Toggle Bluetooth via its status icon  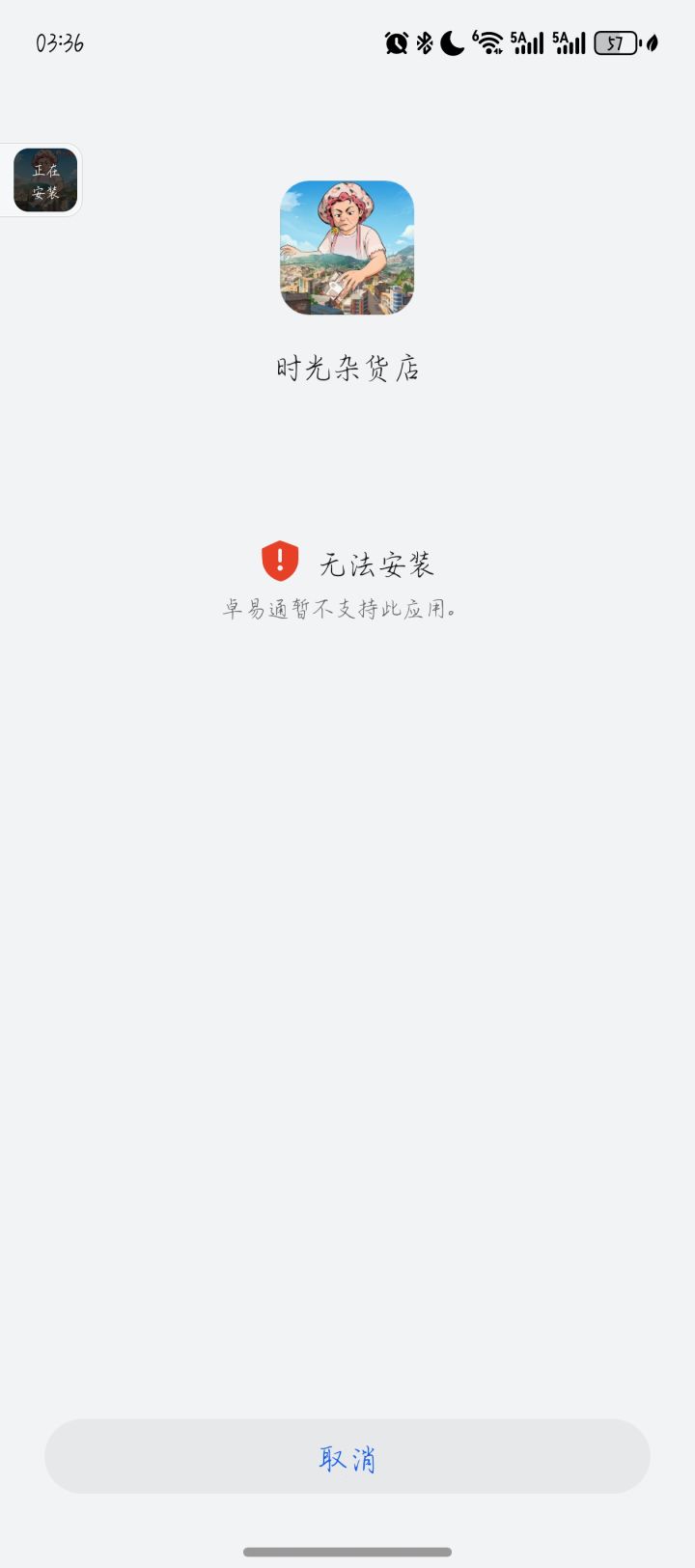click(423, 42)
